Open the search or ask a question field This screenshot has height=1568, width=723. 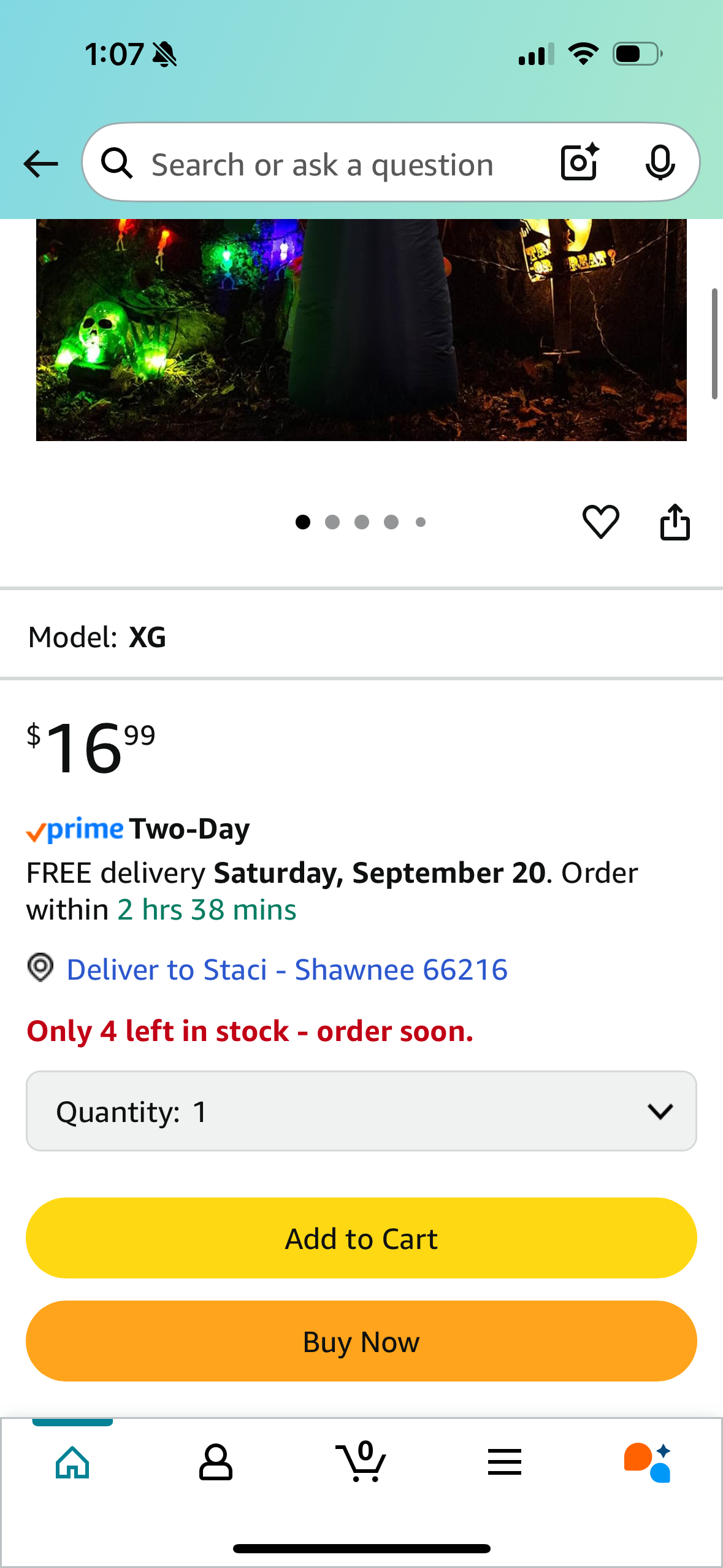[x=322, y=164]
